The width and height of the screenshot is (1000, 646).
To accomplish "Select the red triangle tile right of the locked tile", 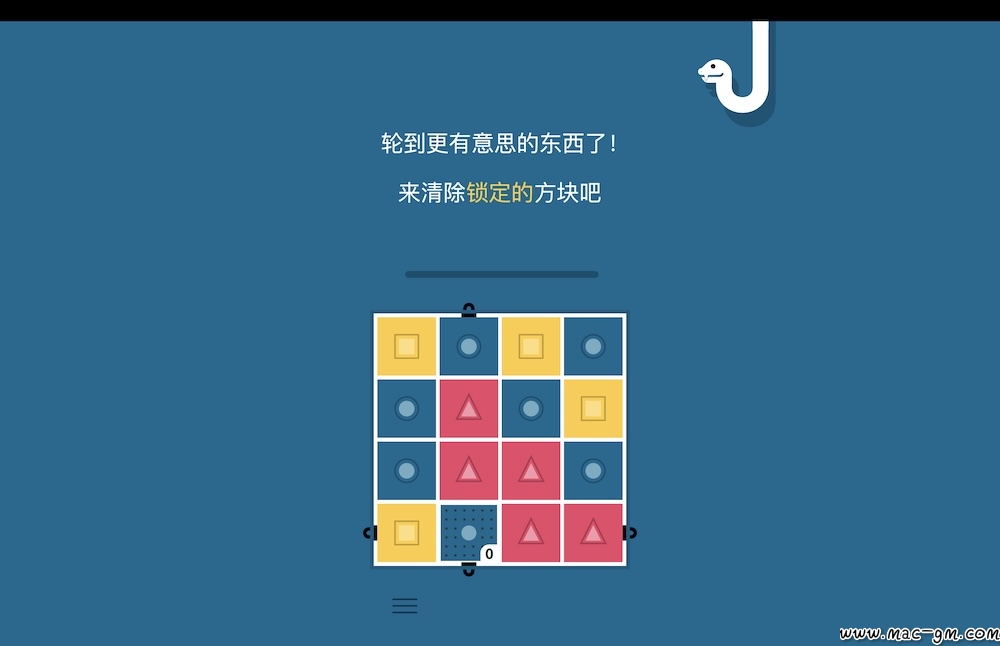I will (531, 533).
